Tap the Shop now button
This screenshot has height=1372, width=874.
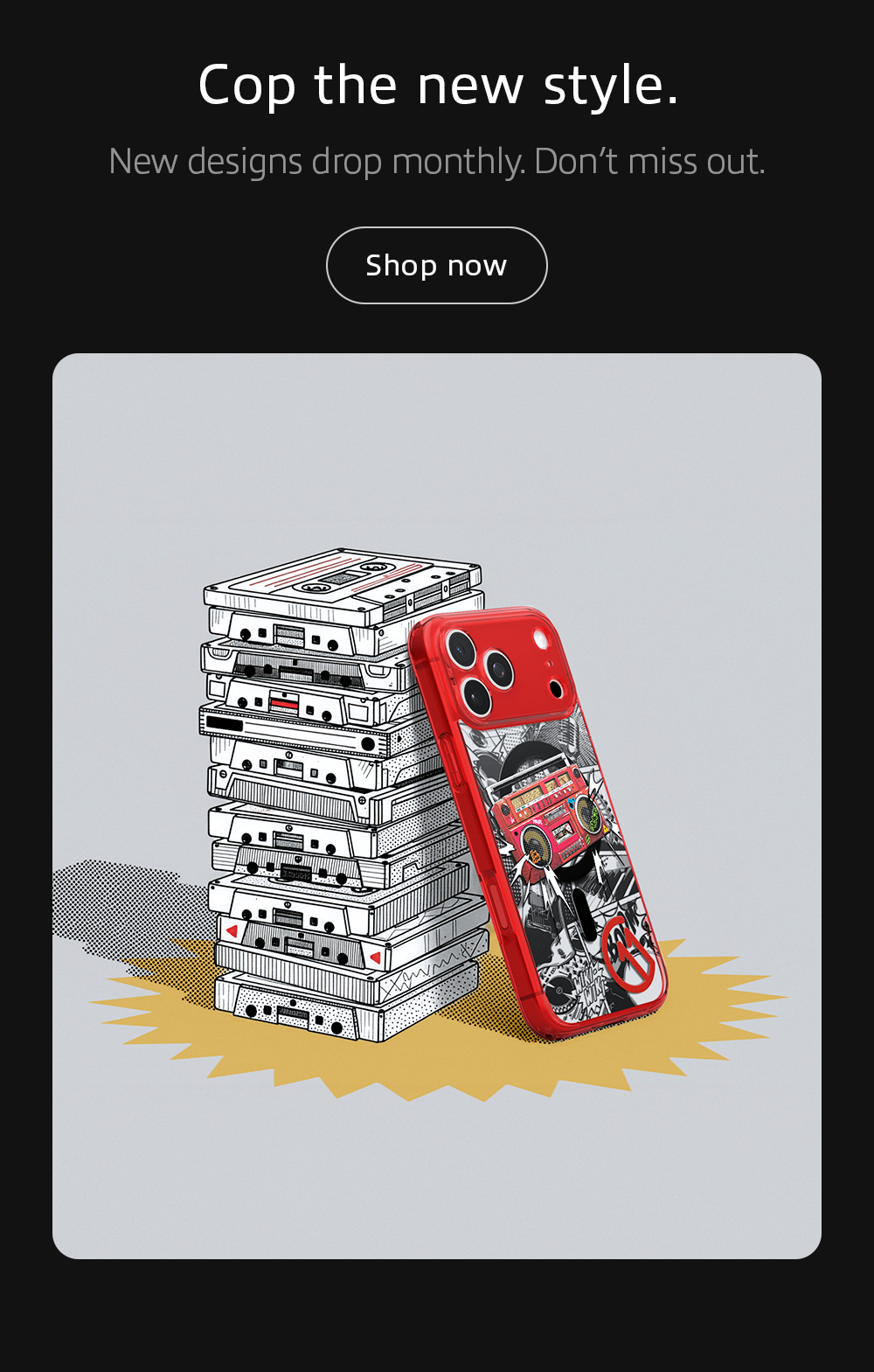(x=436, y=266)
